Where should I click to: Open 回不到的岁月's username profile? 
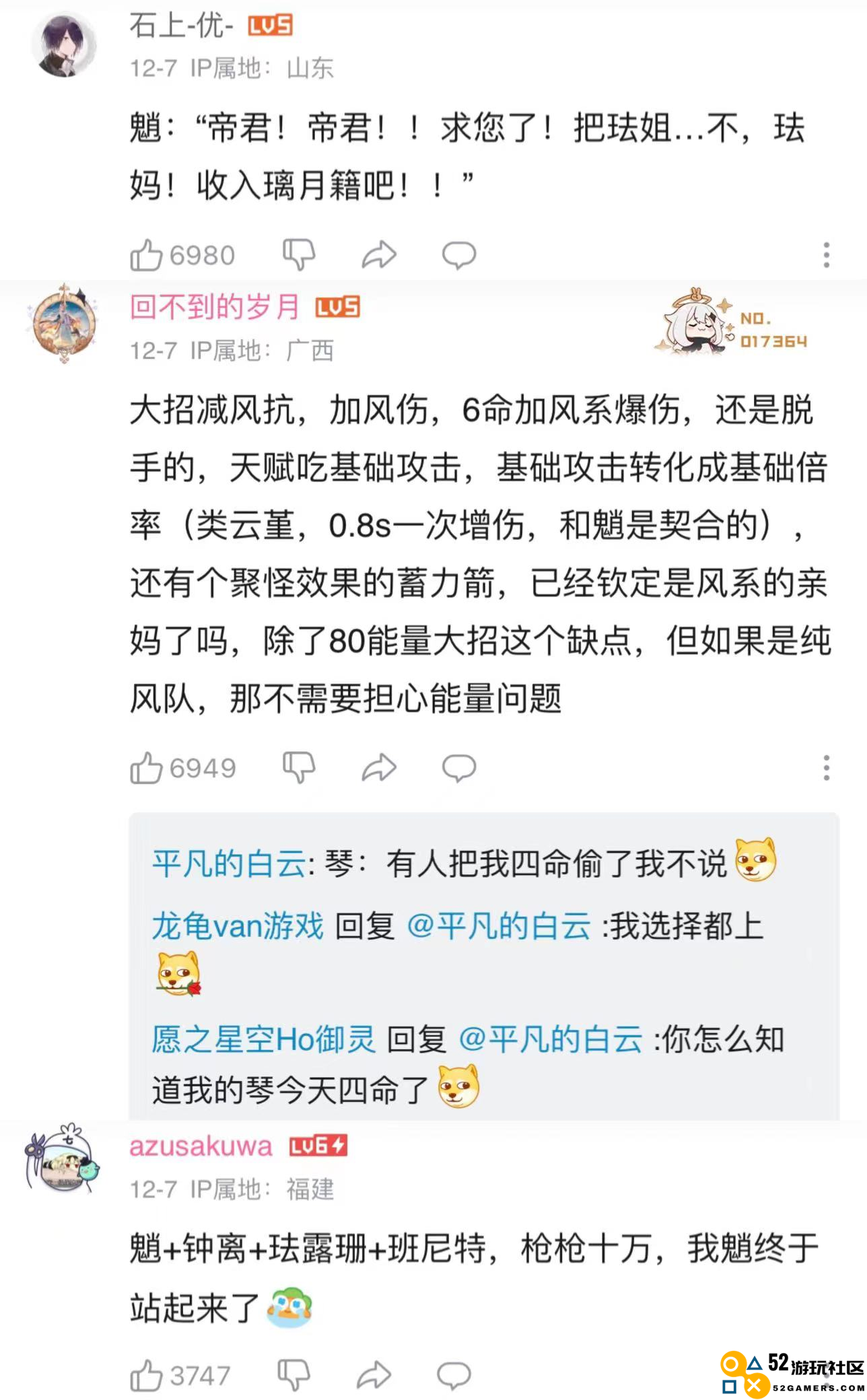tap(215, 308)
